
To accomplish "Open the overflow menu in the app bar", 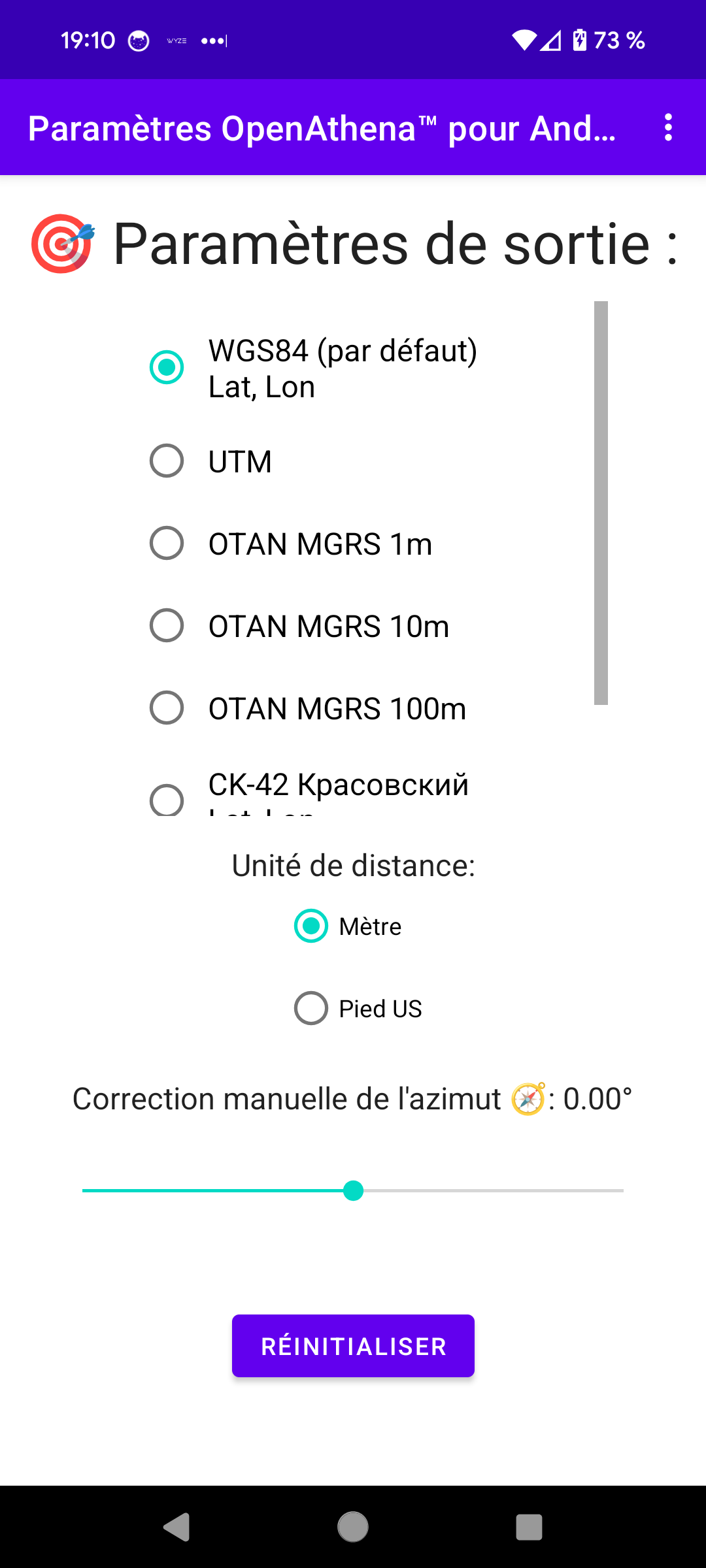I will tap(668, 127).
